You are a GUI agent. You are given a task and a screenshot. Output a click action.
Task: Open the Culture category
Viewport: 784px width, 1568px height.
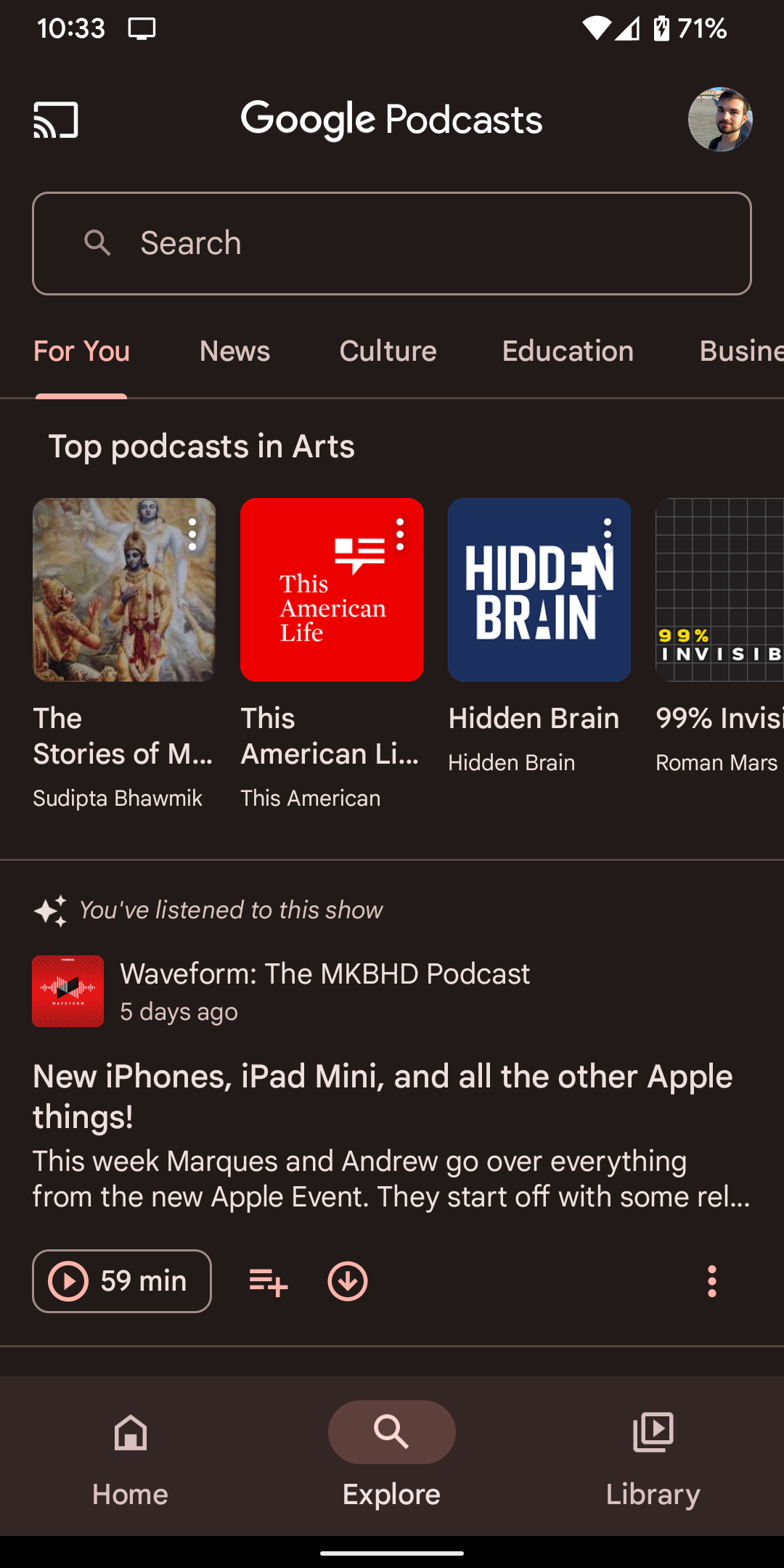coord(388,351)
